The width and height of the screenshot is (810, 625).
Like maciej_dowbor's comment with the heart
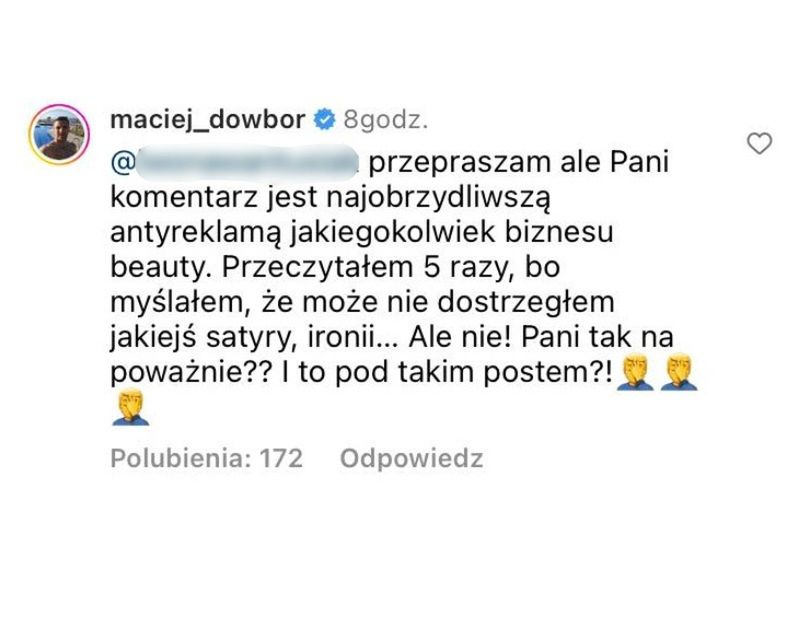click(760, 144)
